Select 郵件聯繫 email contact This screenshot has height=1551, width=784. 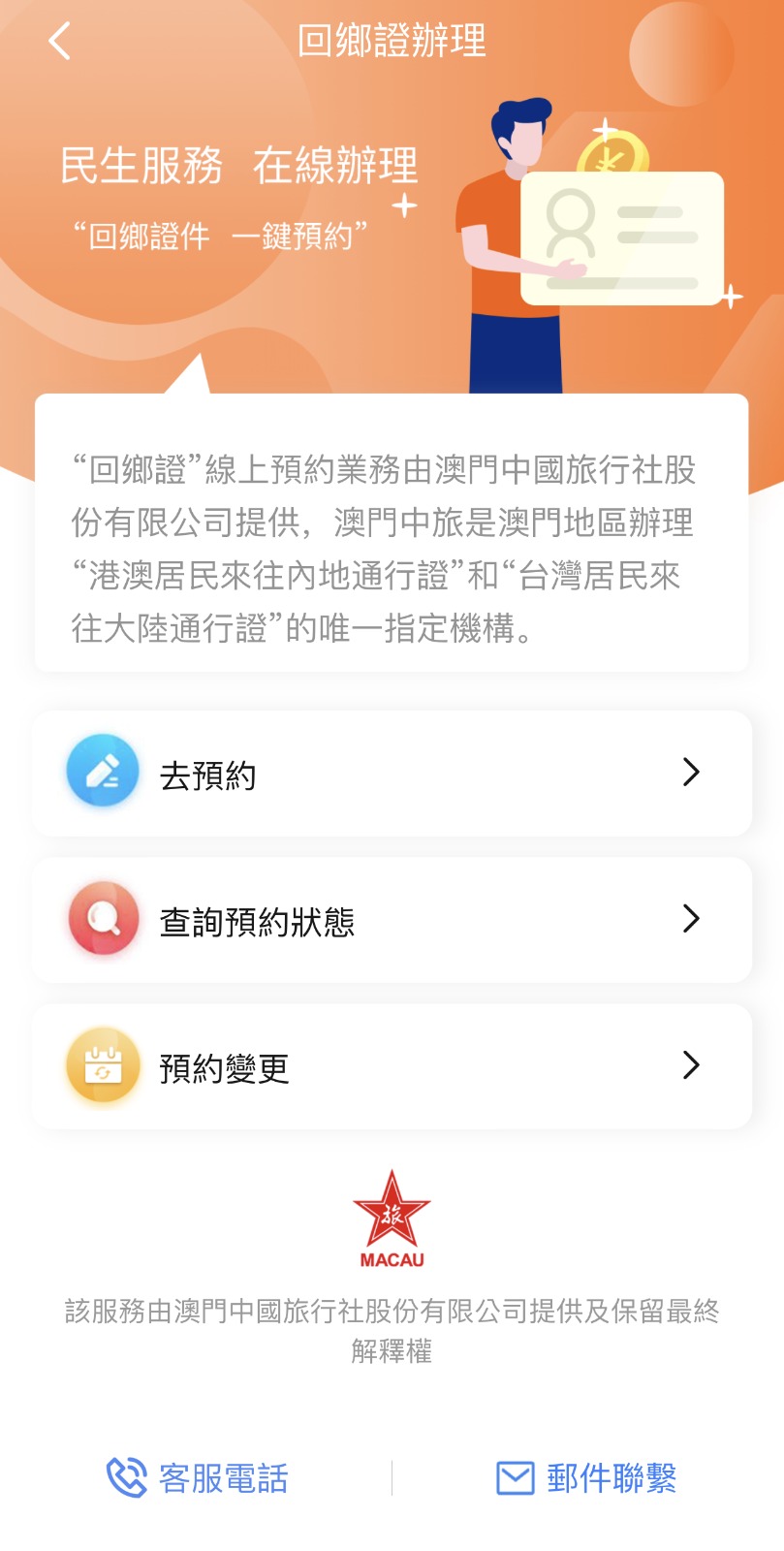tap(586, 1478)
